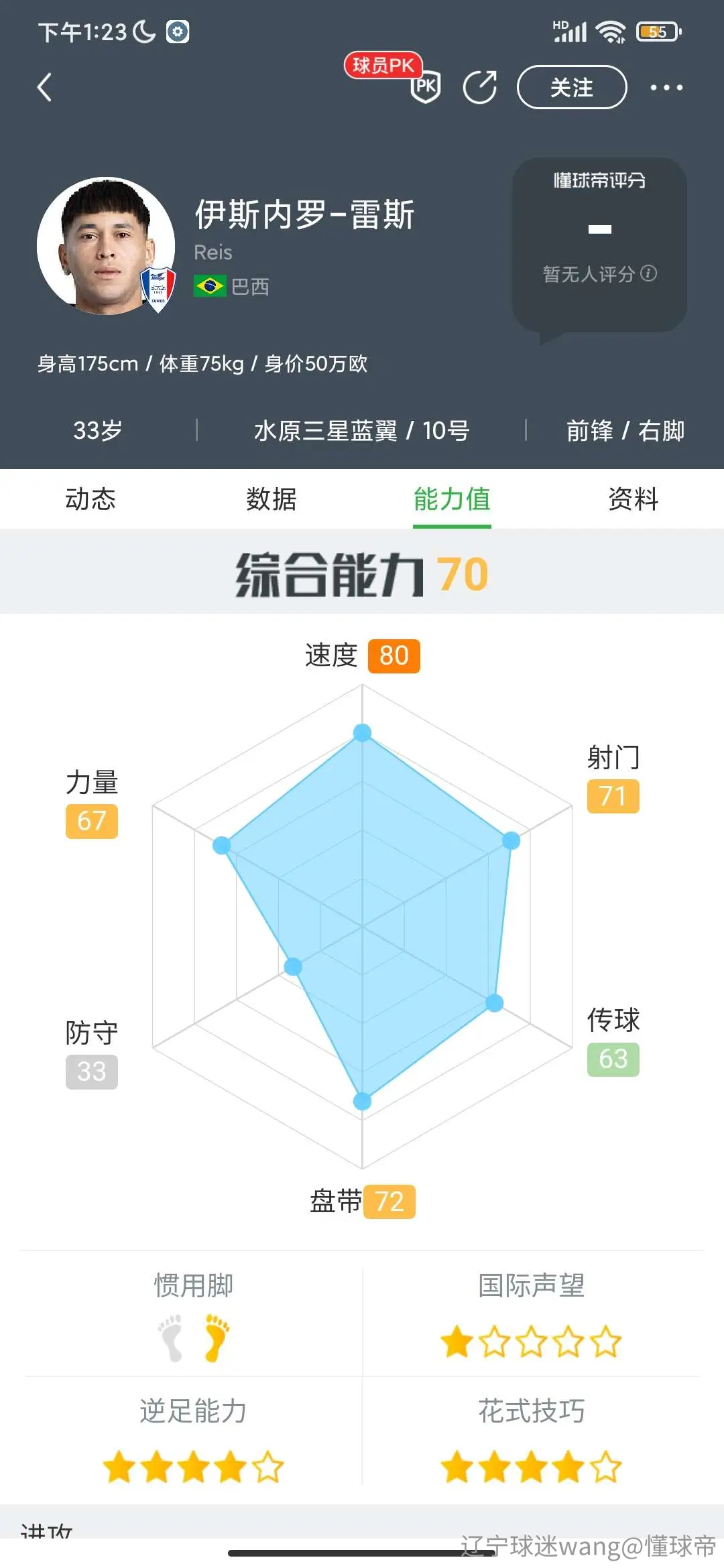The height and width of the screenshot is (1568, 724).
Task: Go back using the top-left arrow
Action: [44, 87]
